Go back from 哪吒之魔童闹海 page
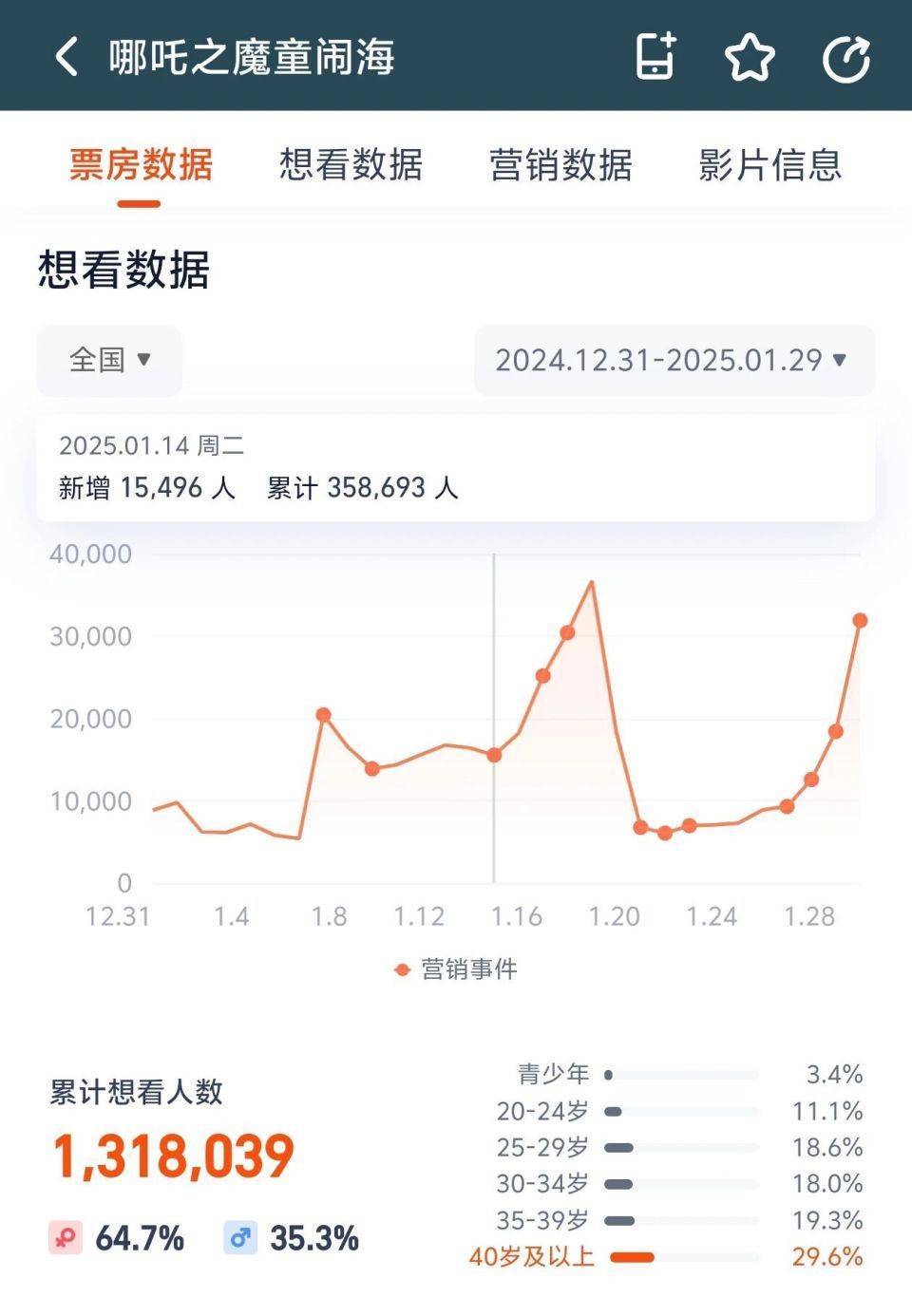Image resolution: width=912 pixels, height=1316 pixels. tap(66, 57)
